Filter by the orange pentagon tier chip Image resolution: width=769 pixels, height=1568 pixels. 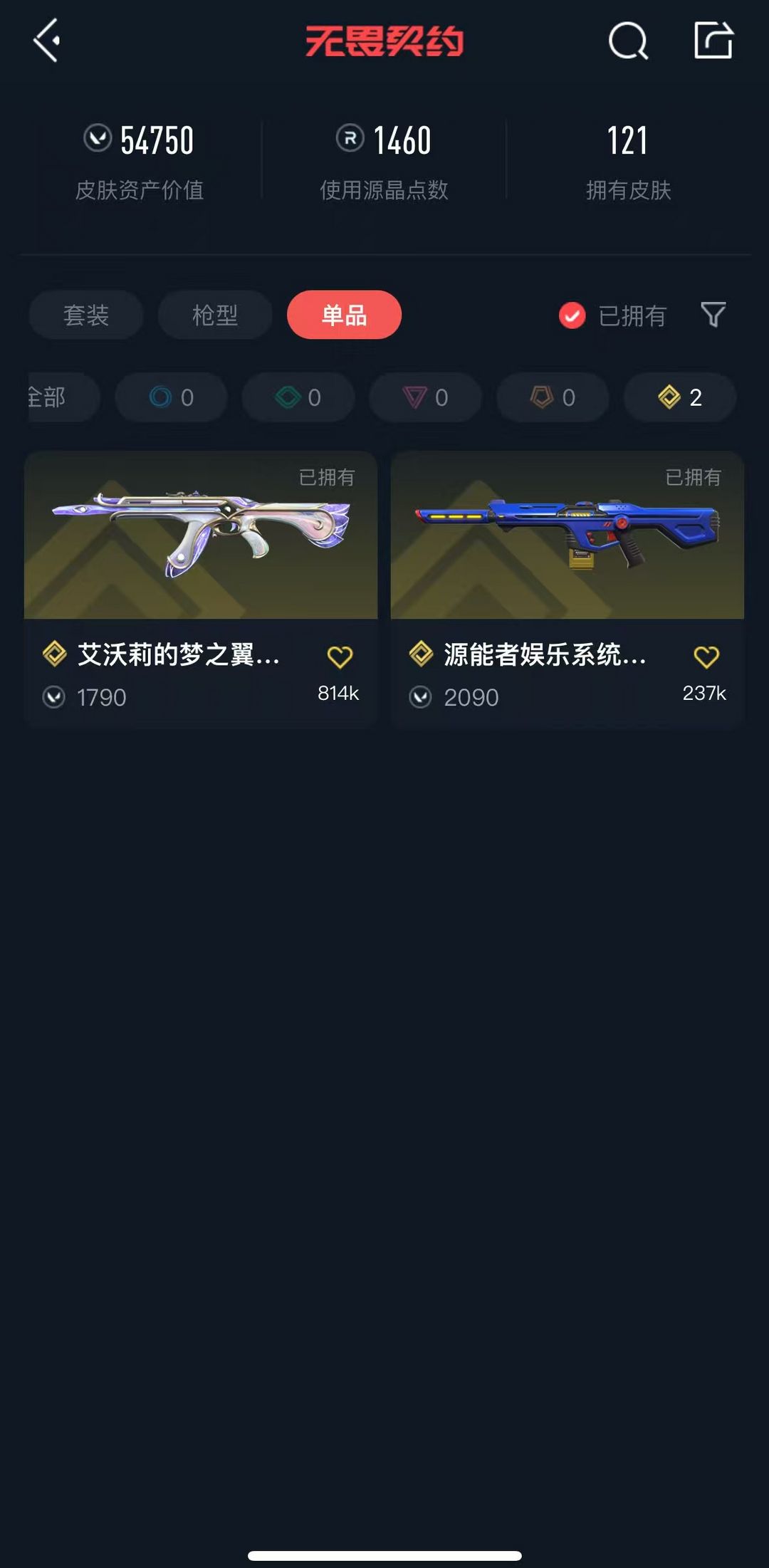pos(553,397)
